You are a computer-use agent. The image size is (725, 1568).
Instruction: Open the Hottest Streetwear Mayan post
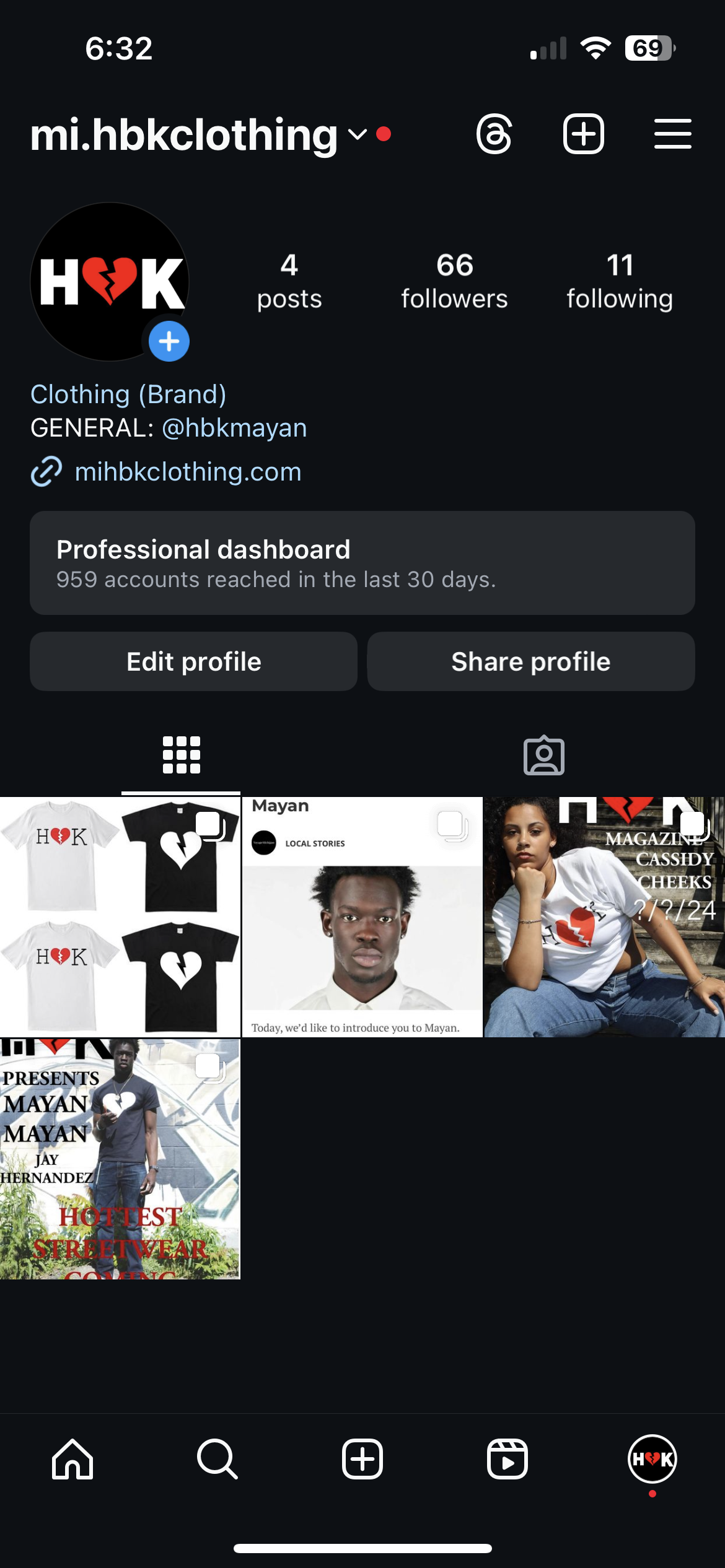[120, 1159]
